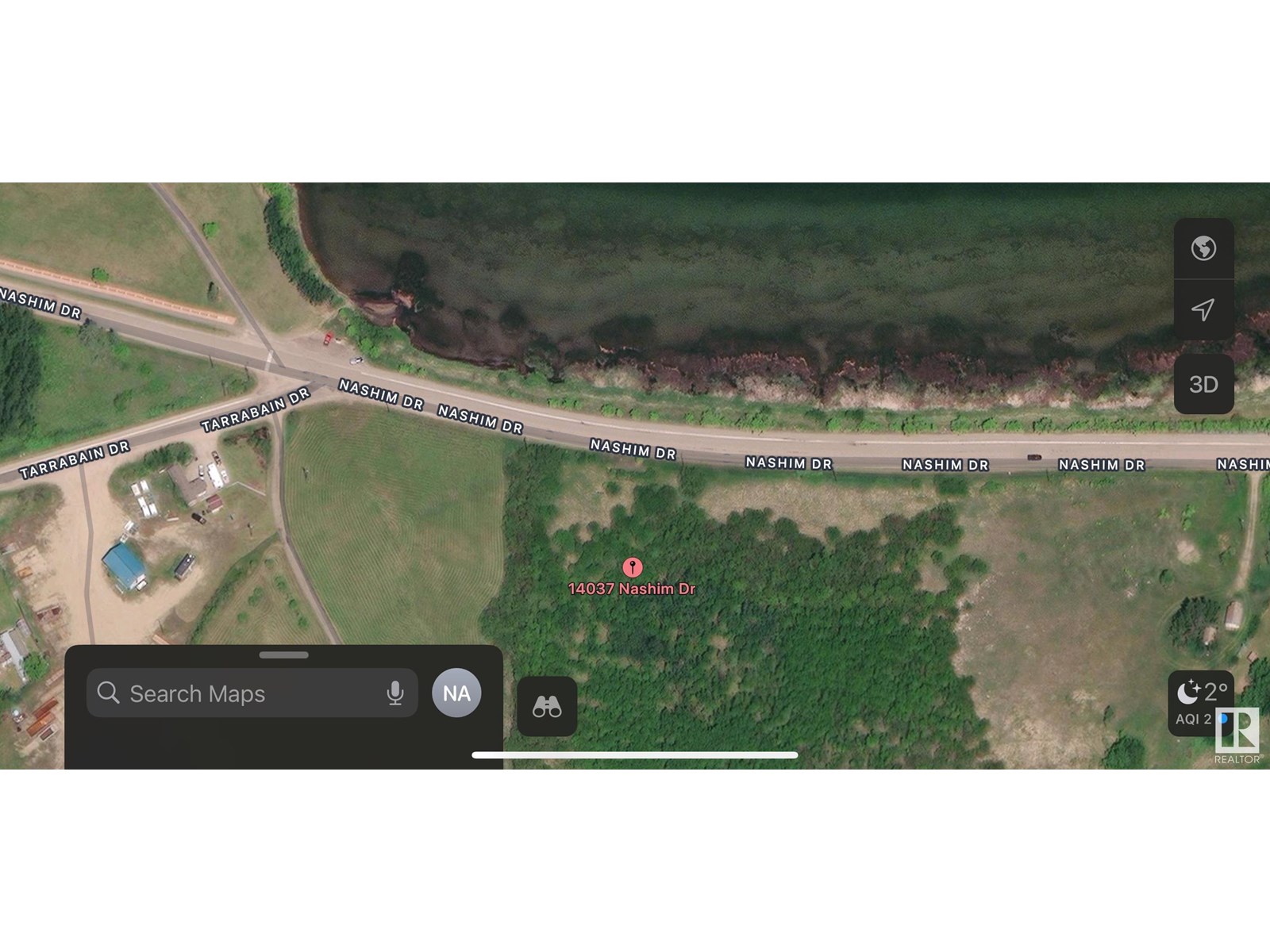Switch the map to 3D view
1270x952 pixels.
(x=1203, y=385)
